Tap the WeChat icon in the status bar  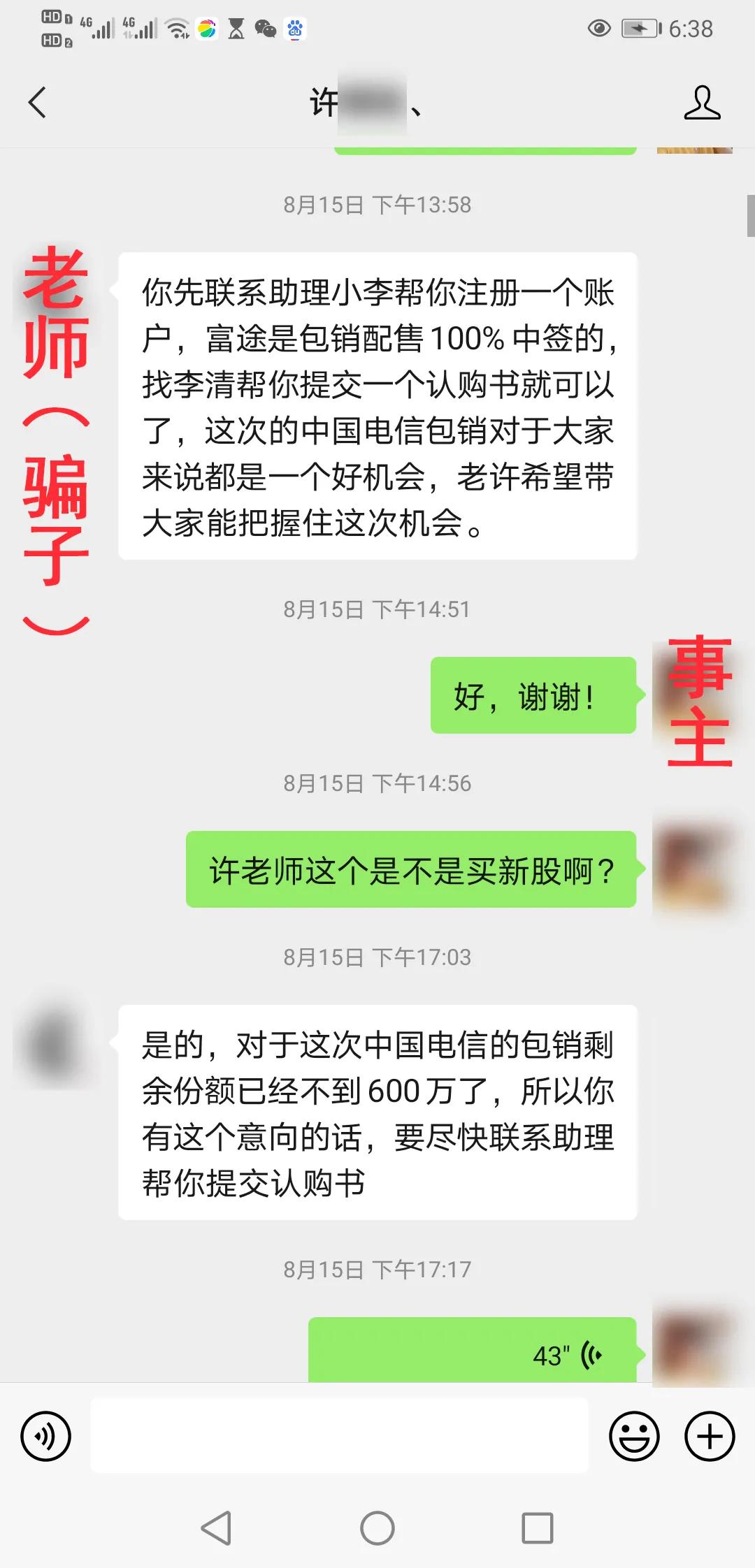[266, 29]
